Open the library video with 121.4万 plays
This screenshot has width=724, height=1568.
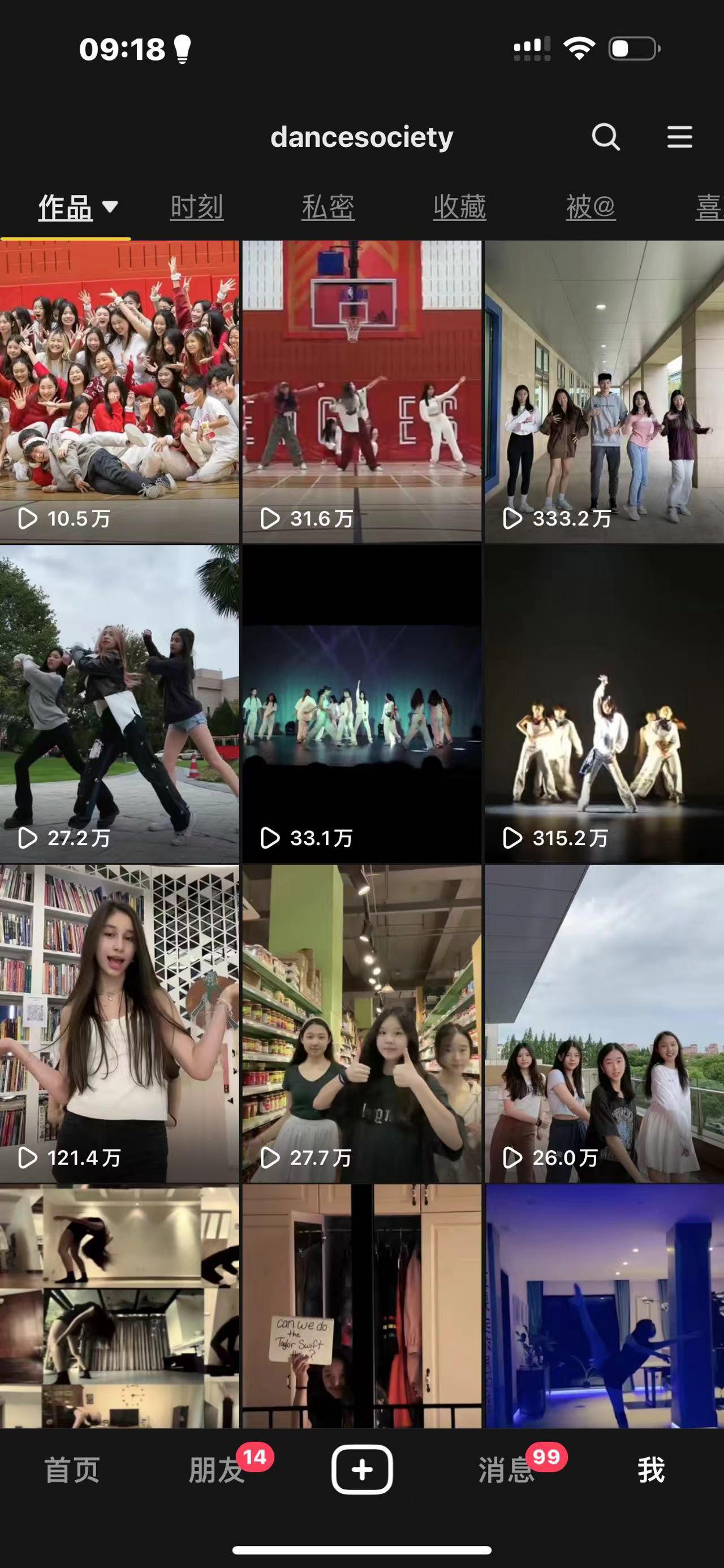119,1023
